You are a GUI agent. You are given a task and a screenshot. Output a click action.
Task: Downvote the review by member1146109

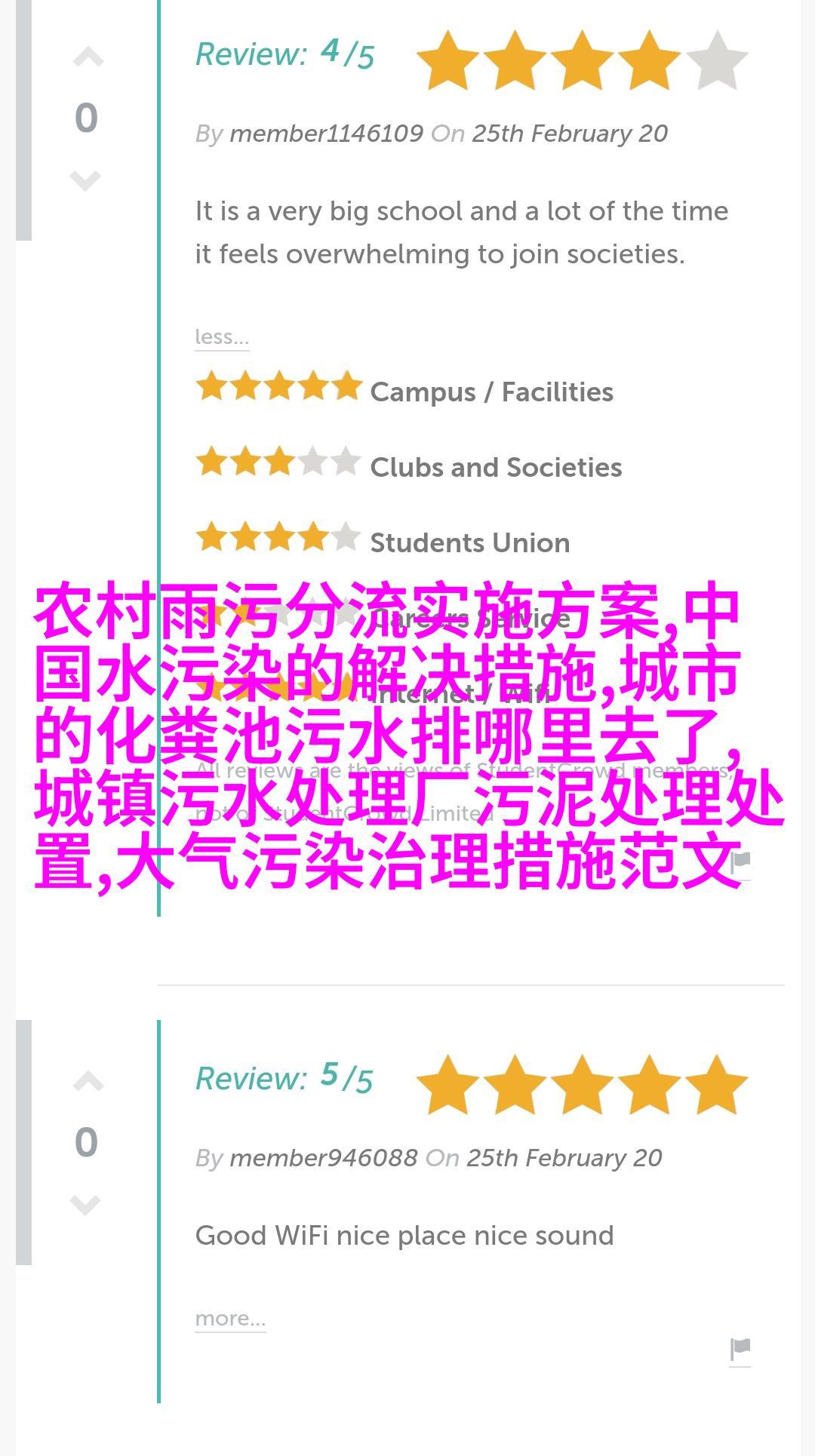85,181
